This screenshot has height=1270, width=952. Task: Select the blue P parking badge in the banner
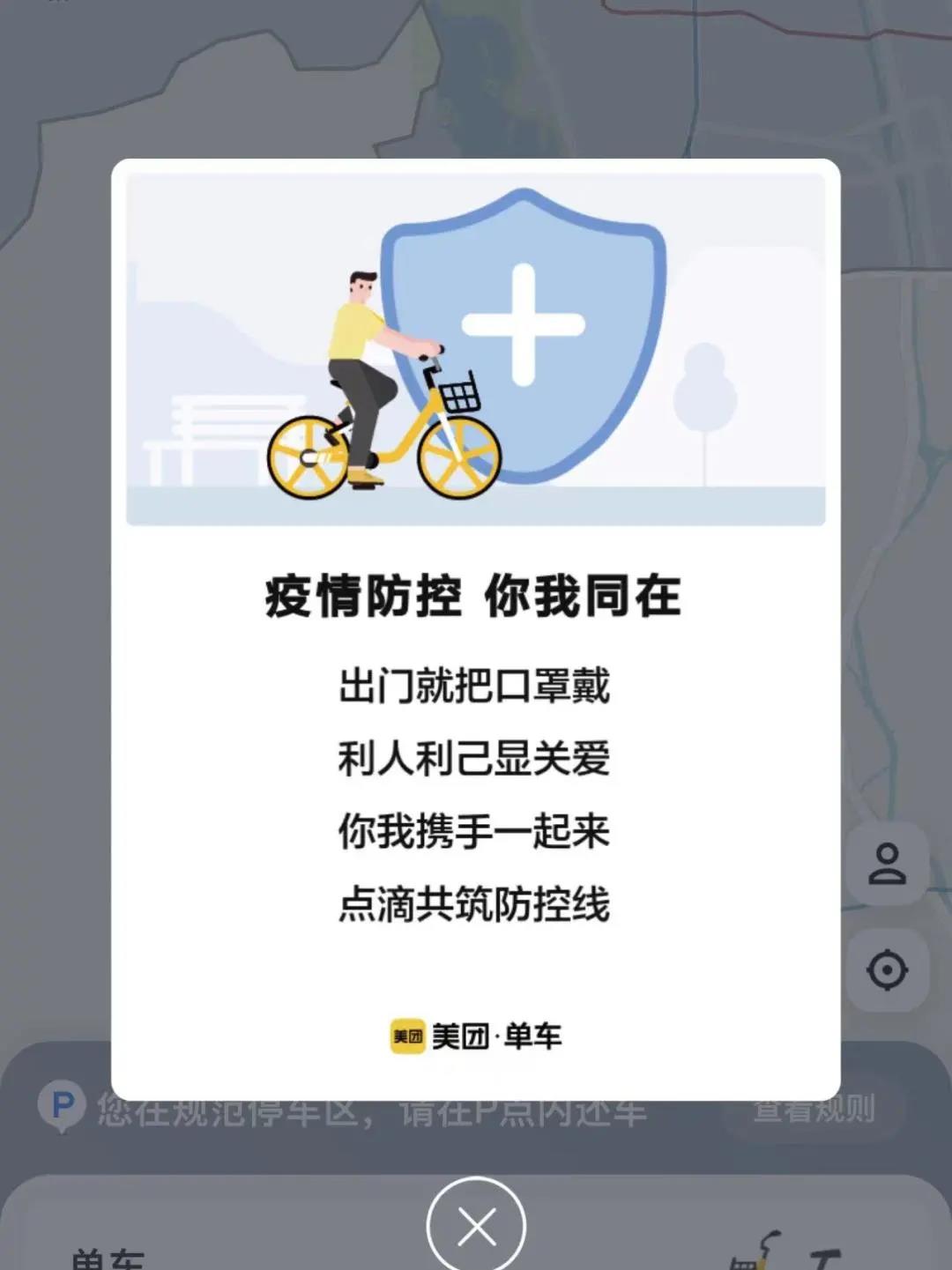pos(60,1109)
